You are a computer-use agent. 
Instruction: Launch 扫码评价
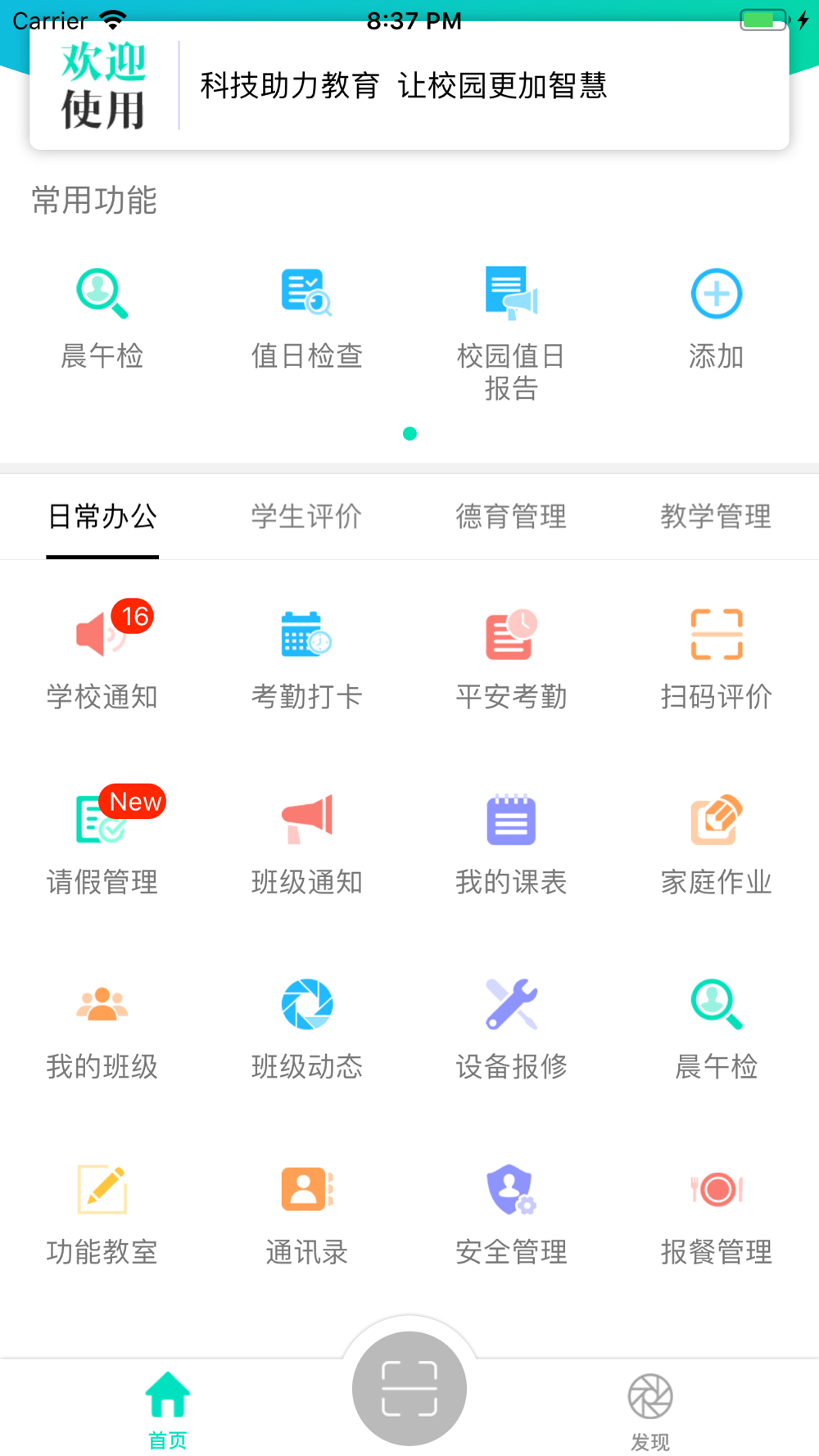click(716, 657)
